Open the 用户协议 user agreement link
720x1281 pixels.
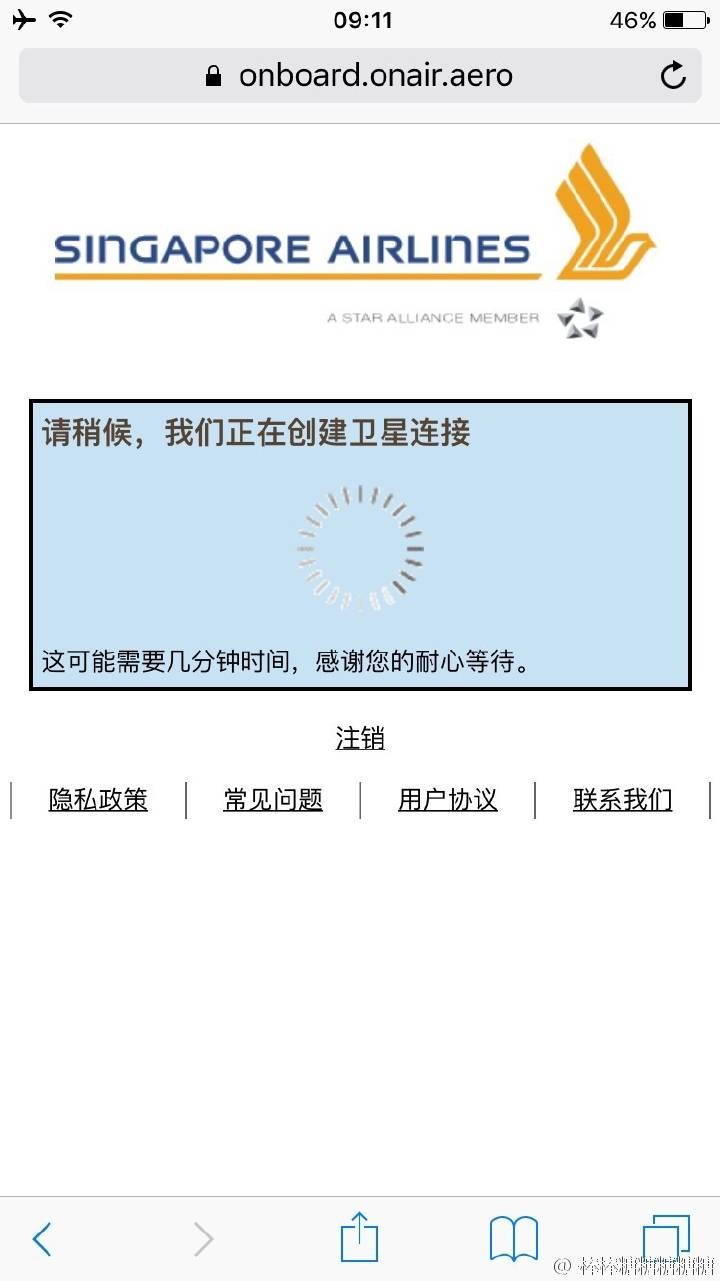point(448,800)
